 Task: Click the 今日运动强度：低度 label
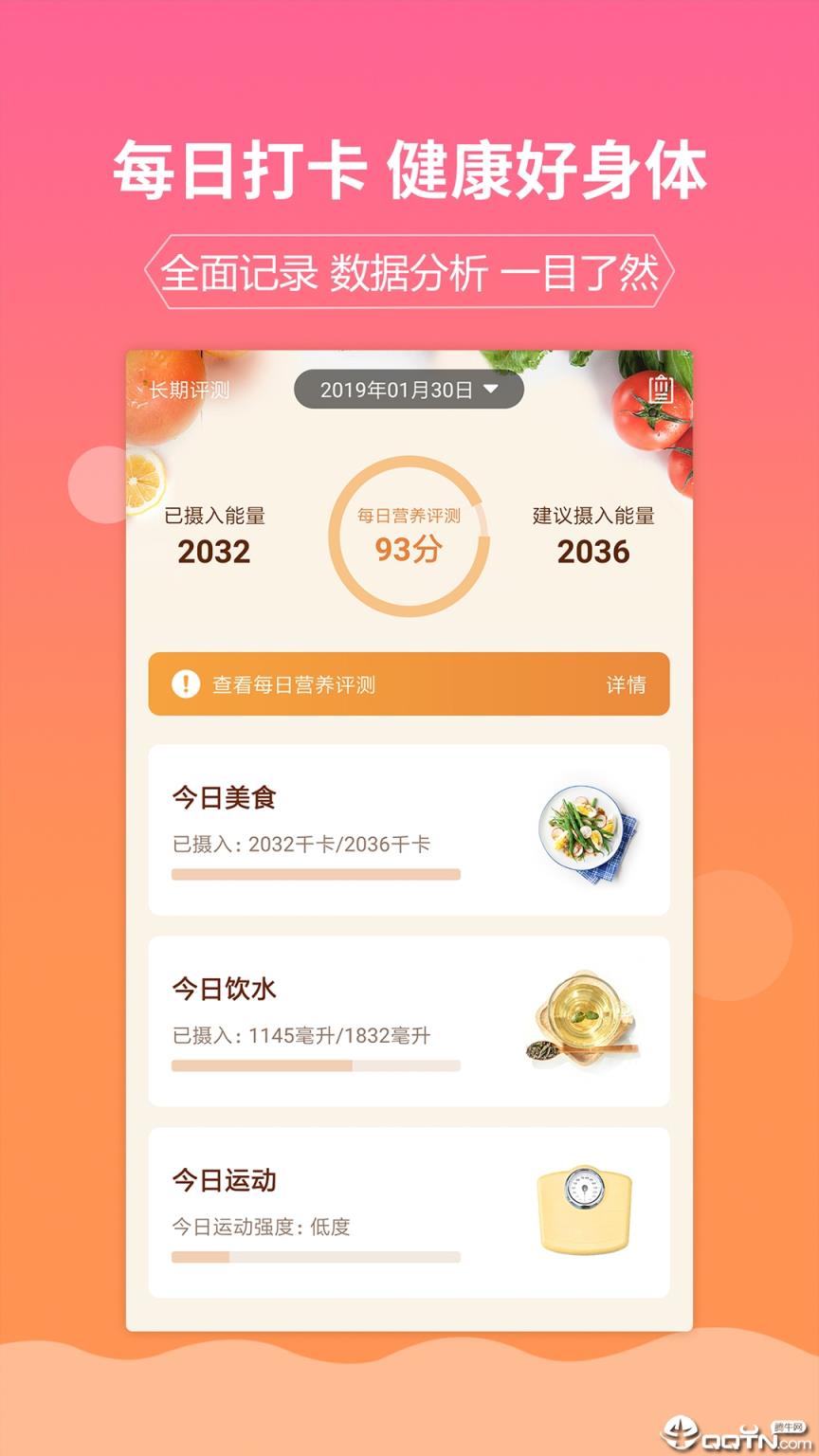pyautogui.click(x=260, y=1227)
